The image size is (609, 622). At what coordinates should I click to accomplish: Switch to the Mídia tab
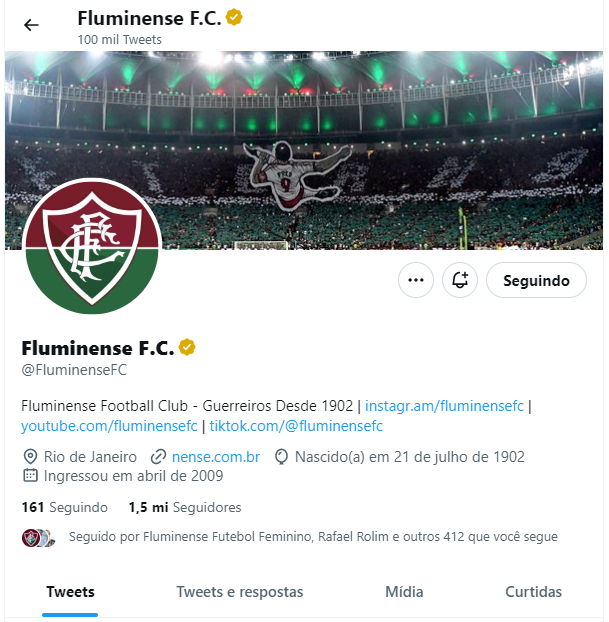click(404, 592)
